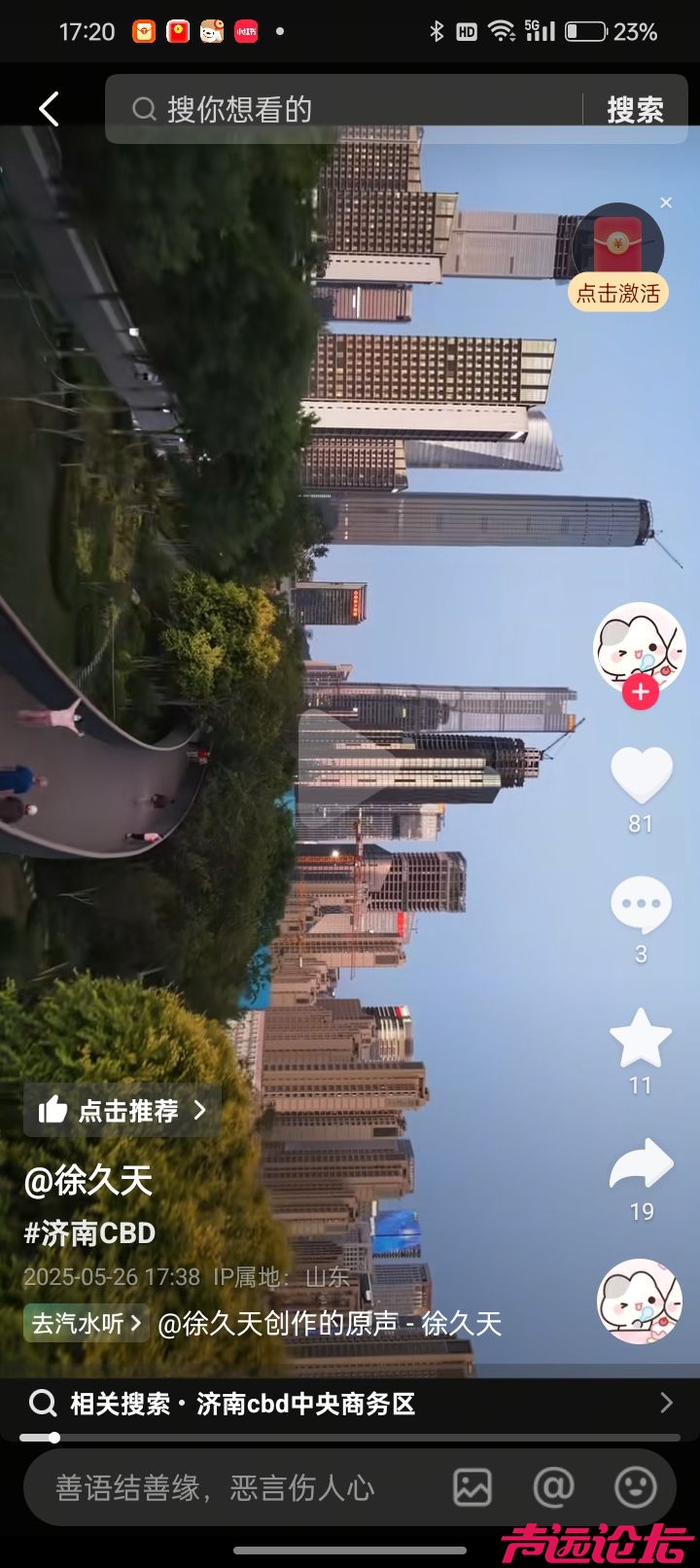Dismiss the red envelope widget
The image size is (700, 1568).
pos(666,202)
